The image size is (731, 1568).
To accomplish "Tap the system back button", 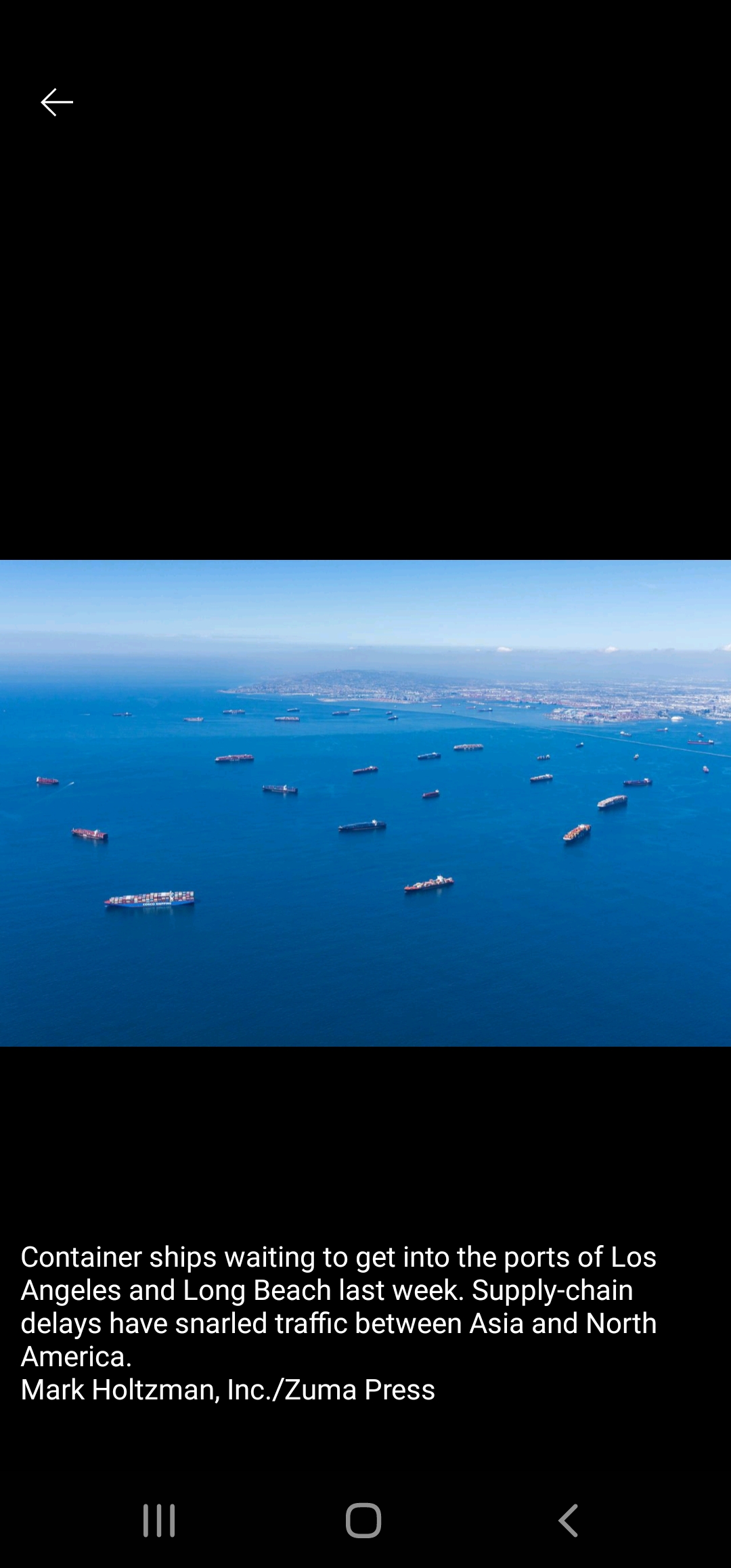I will tap(569, 1521).
